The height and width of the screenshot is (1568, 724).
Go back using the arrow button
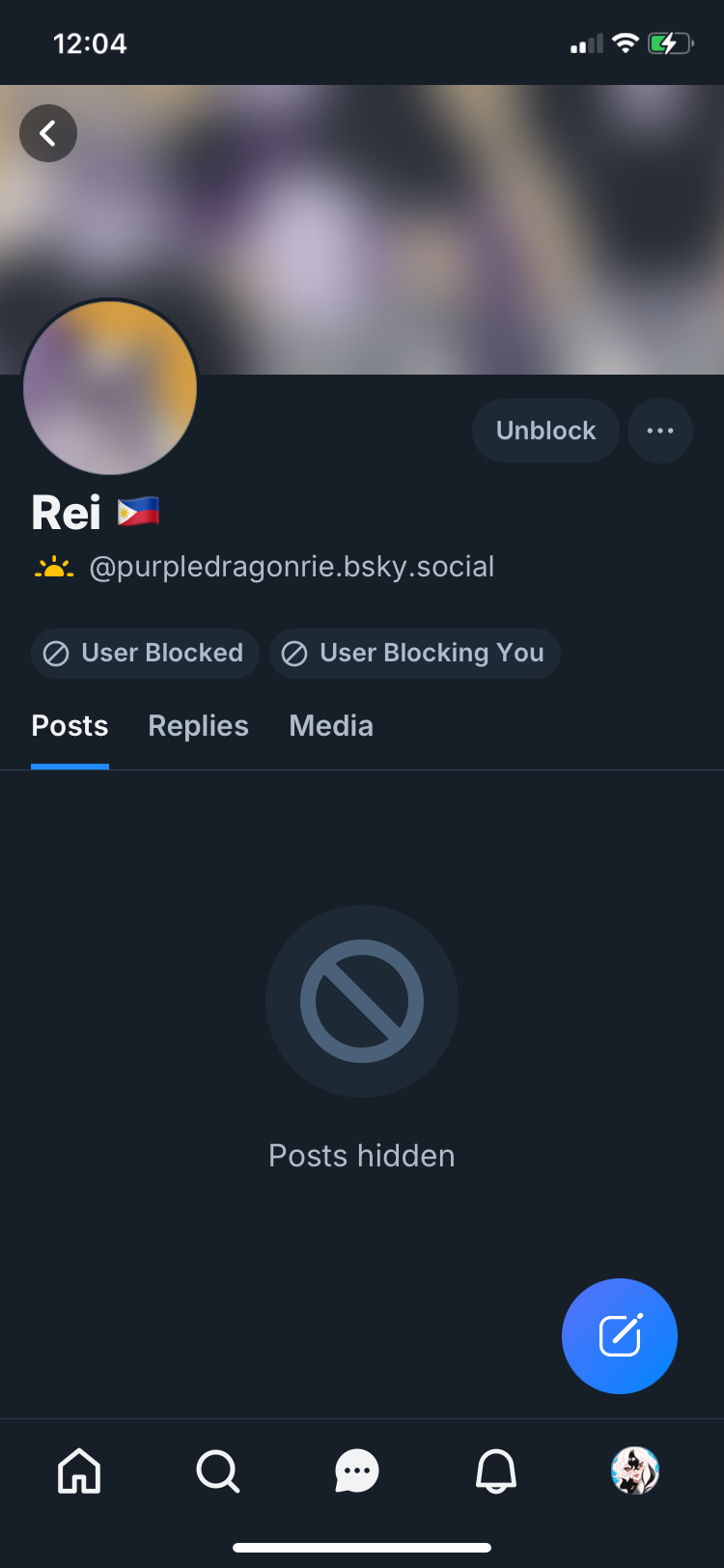pyautogui.click(x=48, y=133)
